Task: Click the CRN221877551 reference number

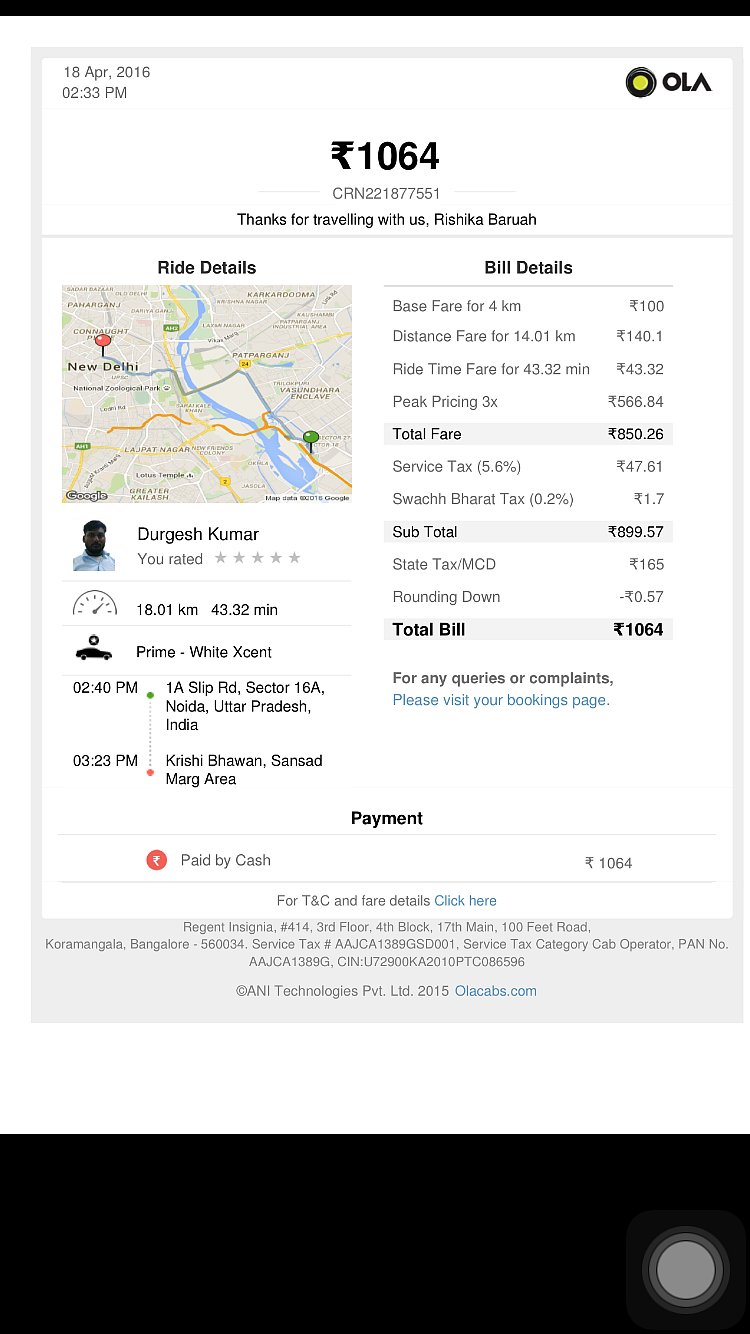Action: coord(387,194)
